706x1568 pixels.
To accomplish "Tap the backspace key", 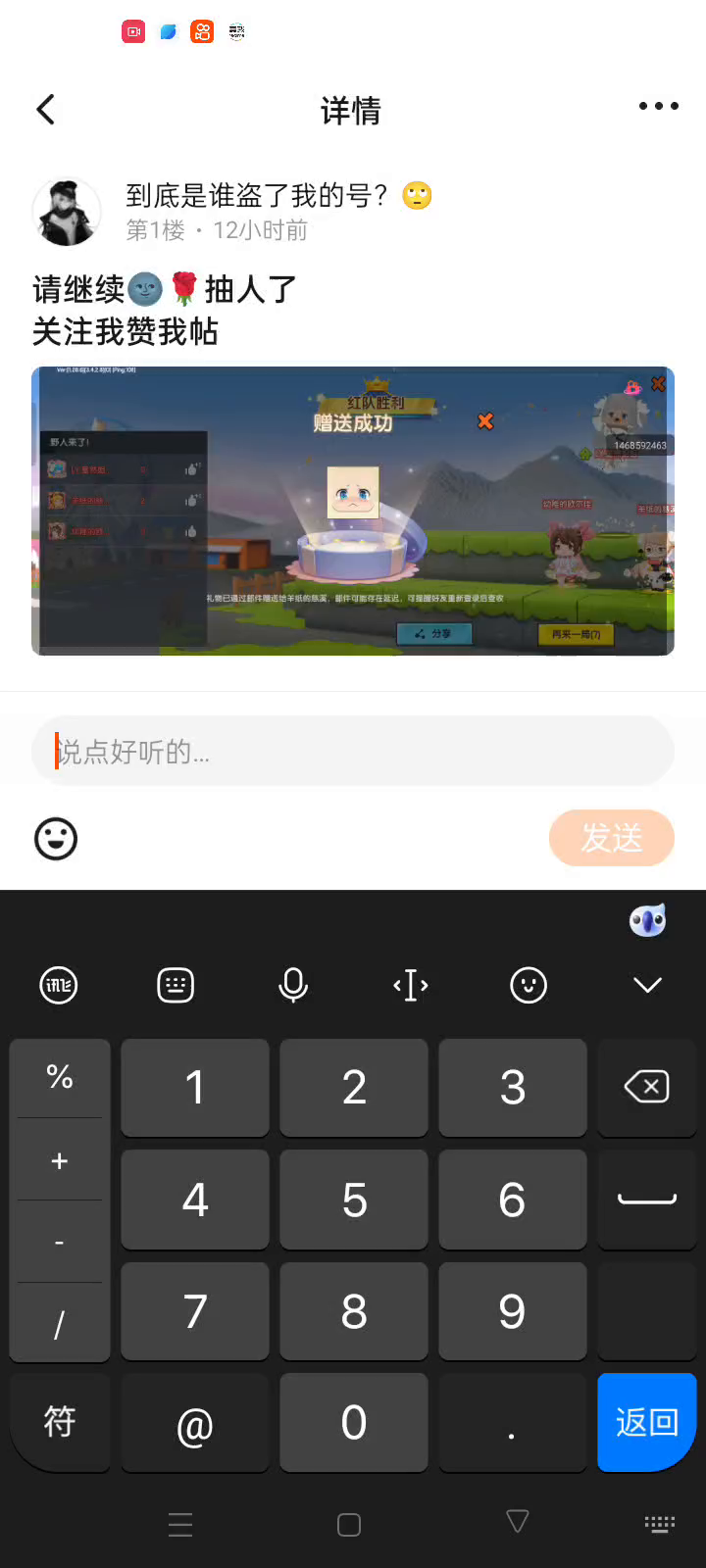I will click(646, 1087).
